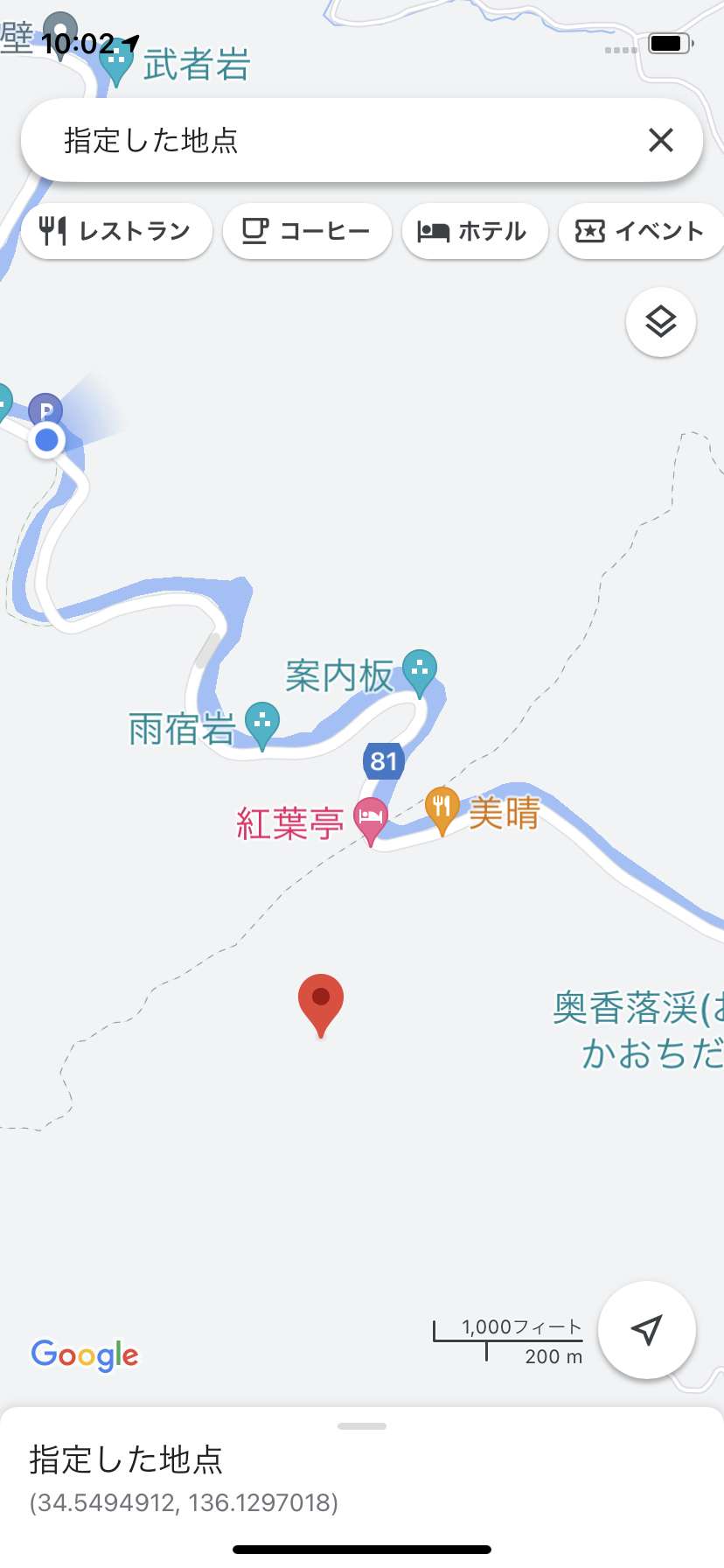Choose the イベント chip
This screenshot has height=1568, width=724.
641,231
